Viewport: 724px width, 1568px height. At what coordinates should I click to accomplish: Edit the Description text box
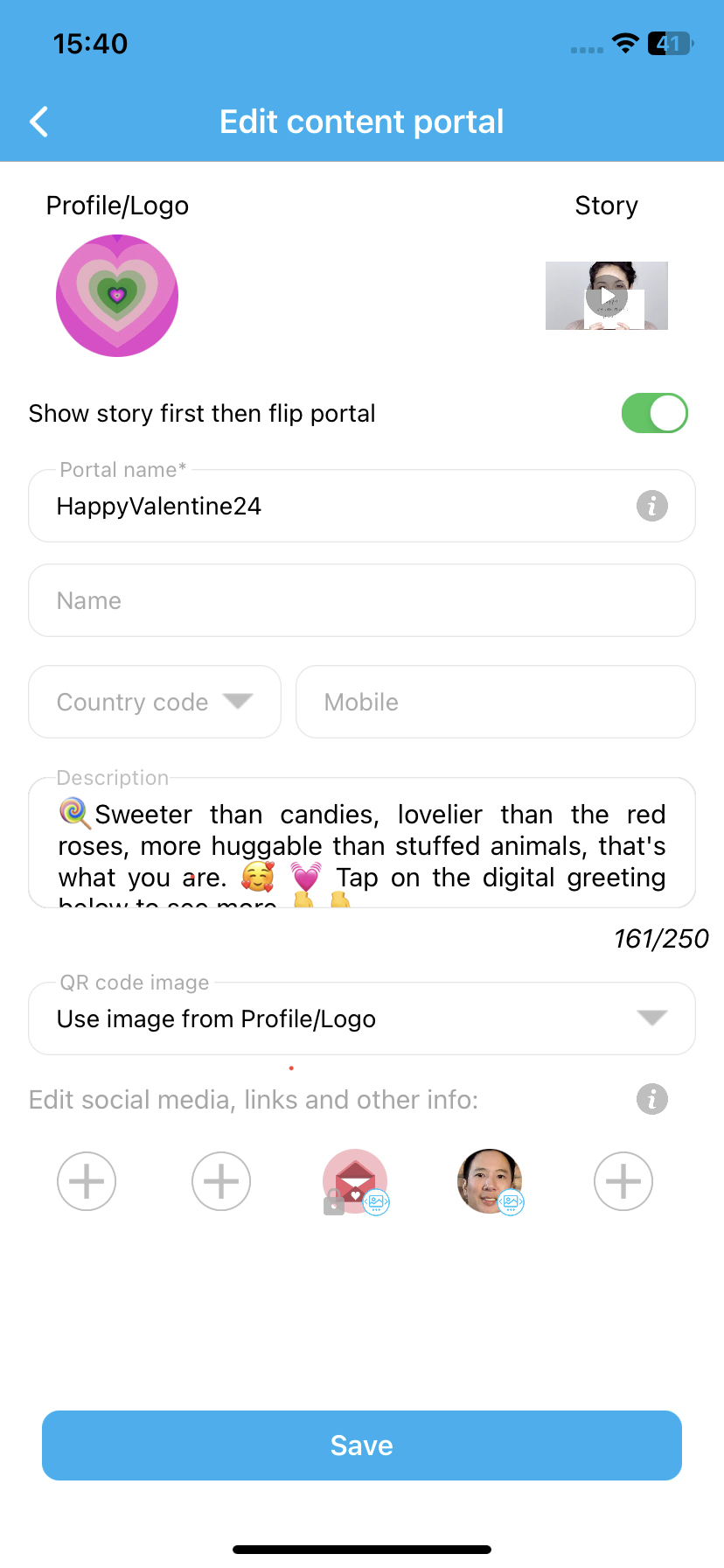362,845
